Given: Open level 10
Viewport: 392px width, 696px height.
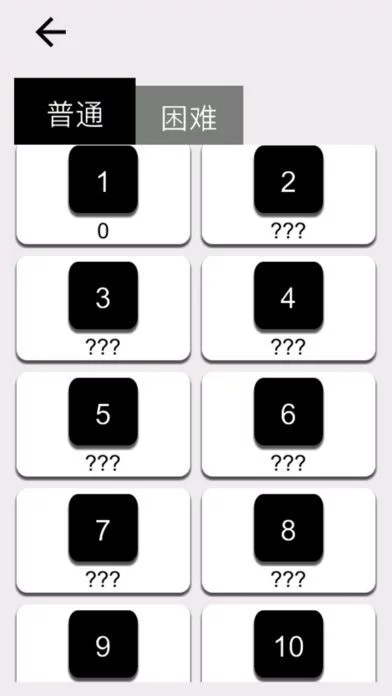Looking at the screenshot, I should (x=289, y=644).
